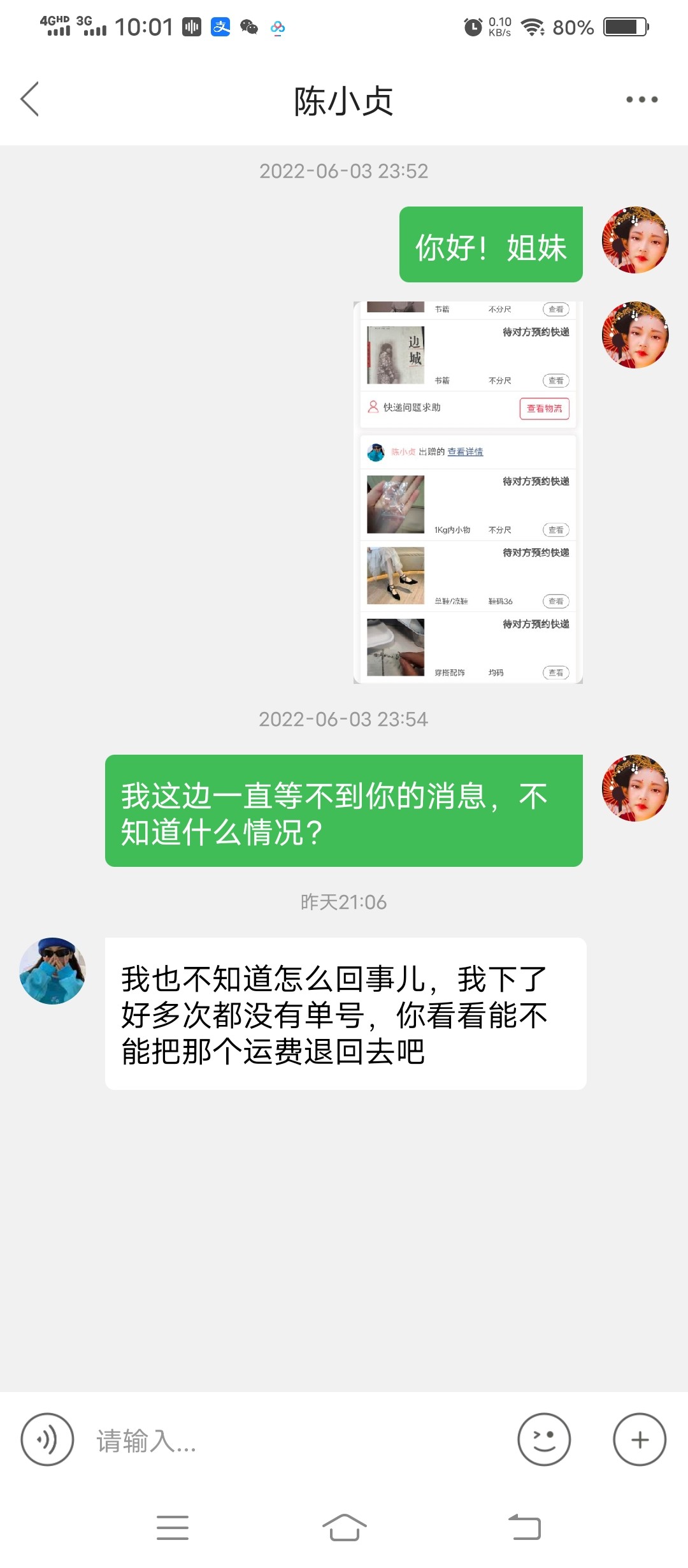
Task: Open the system recent apps menu
Action: coord(173,1527)
